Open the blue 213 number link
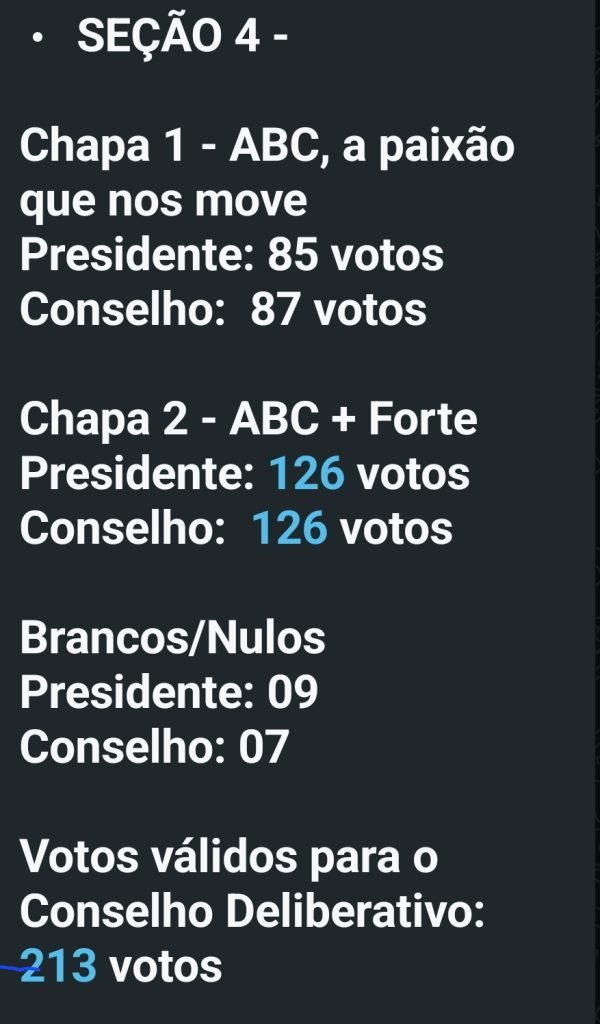This screenshot has height=1024, width=600. pos(58,966)
